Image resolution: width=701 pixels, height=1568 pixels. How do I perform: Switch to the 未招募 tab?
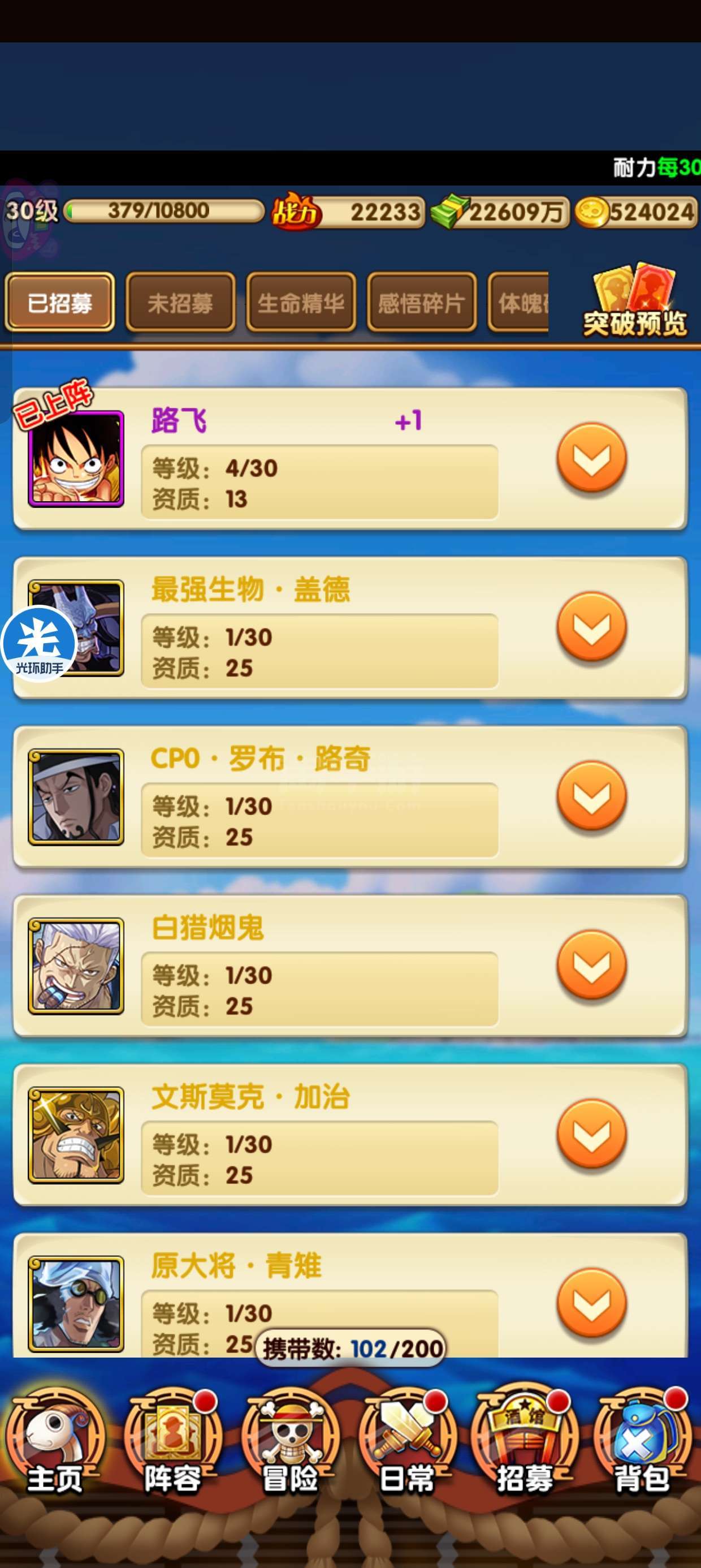coord(180,303)
